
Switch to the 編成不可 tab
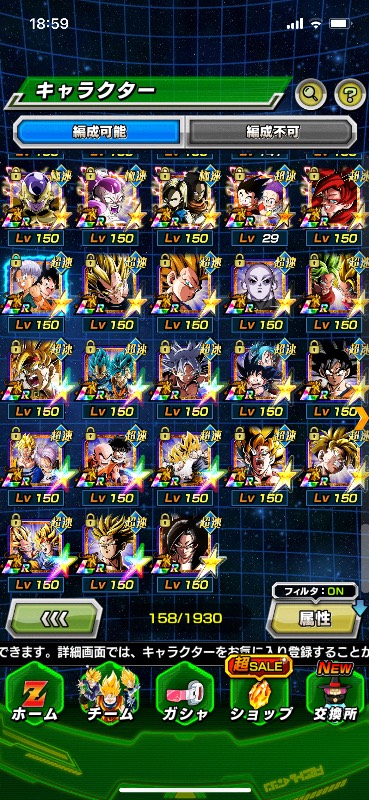tap(270, 132)
